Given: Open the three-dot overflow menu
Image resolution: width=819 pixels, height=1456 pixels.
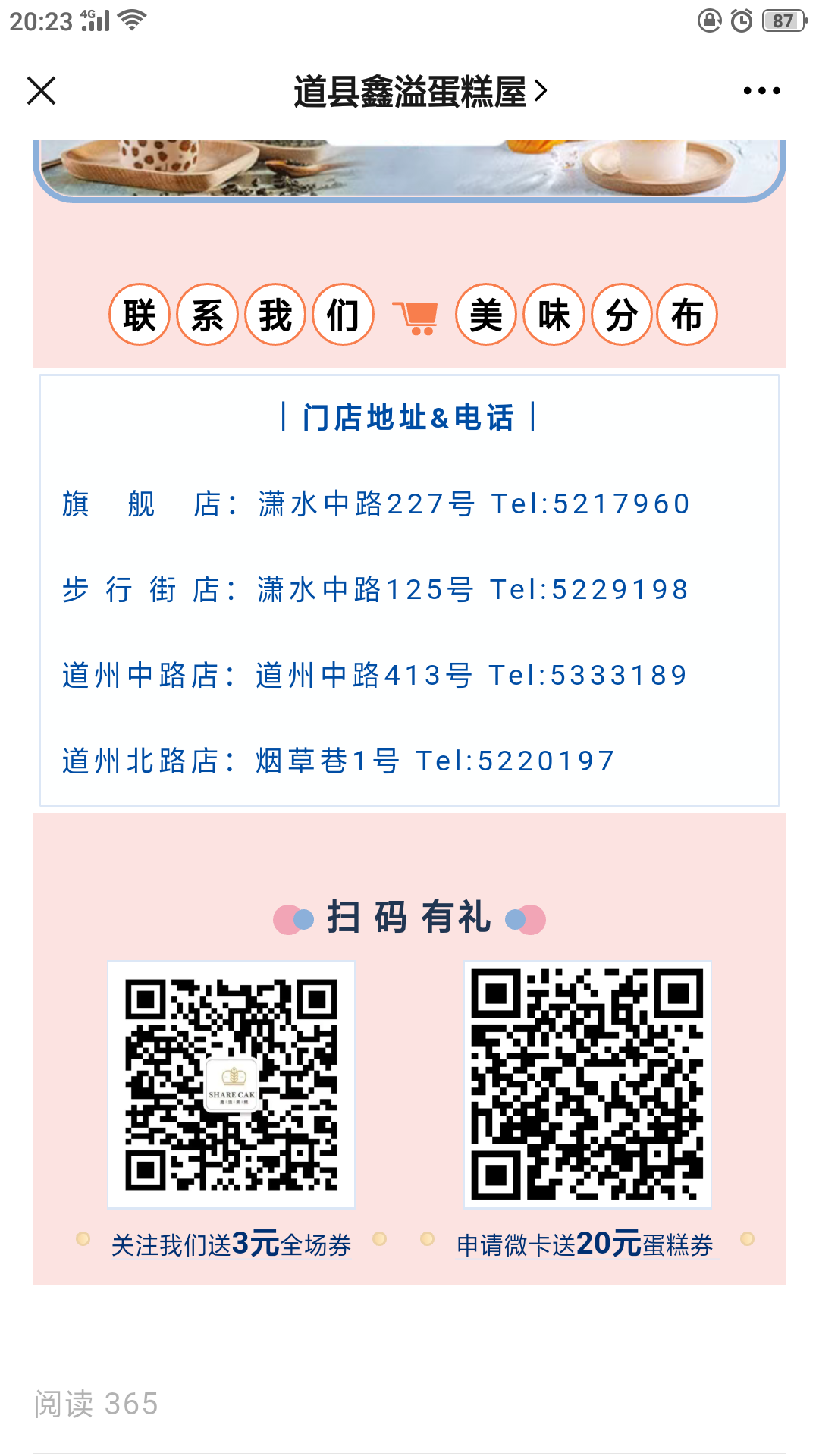Looking at the screenshot, I should click(761, 91).
